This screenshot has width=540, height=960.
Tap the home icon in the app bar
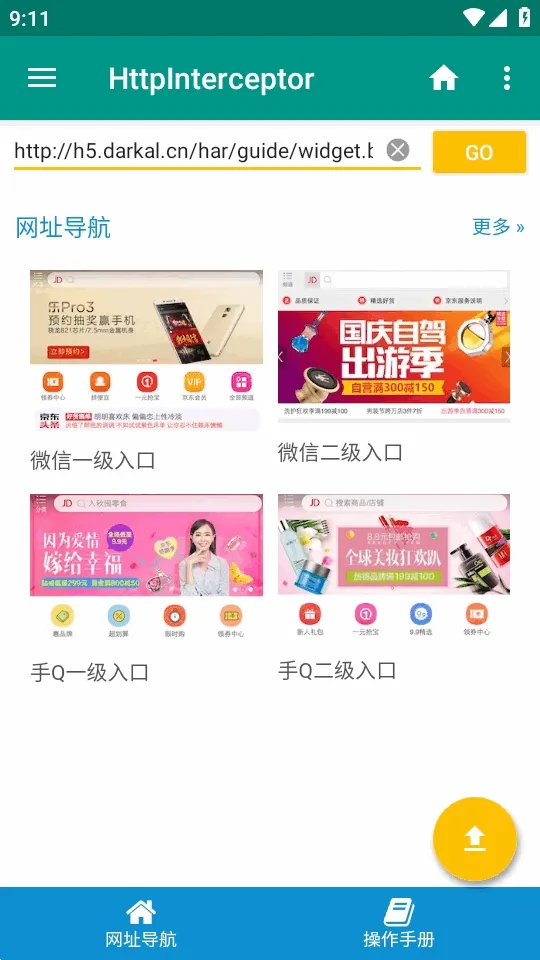[x=443, y=78]
